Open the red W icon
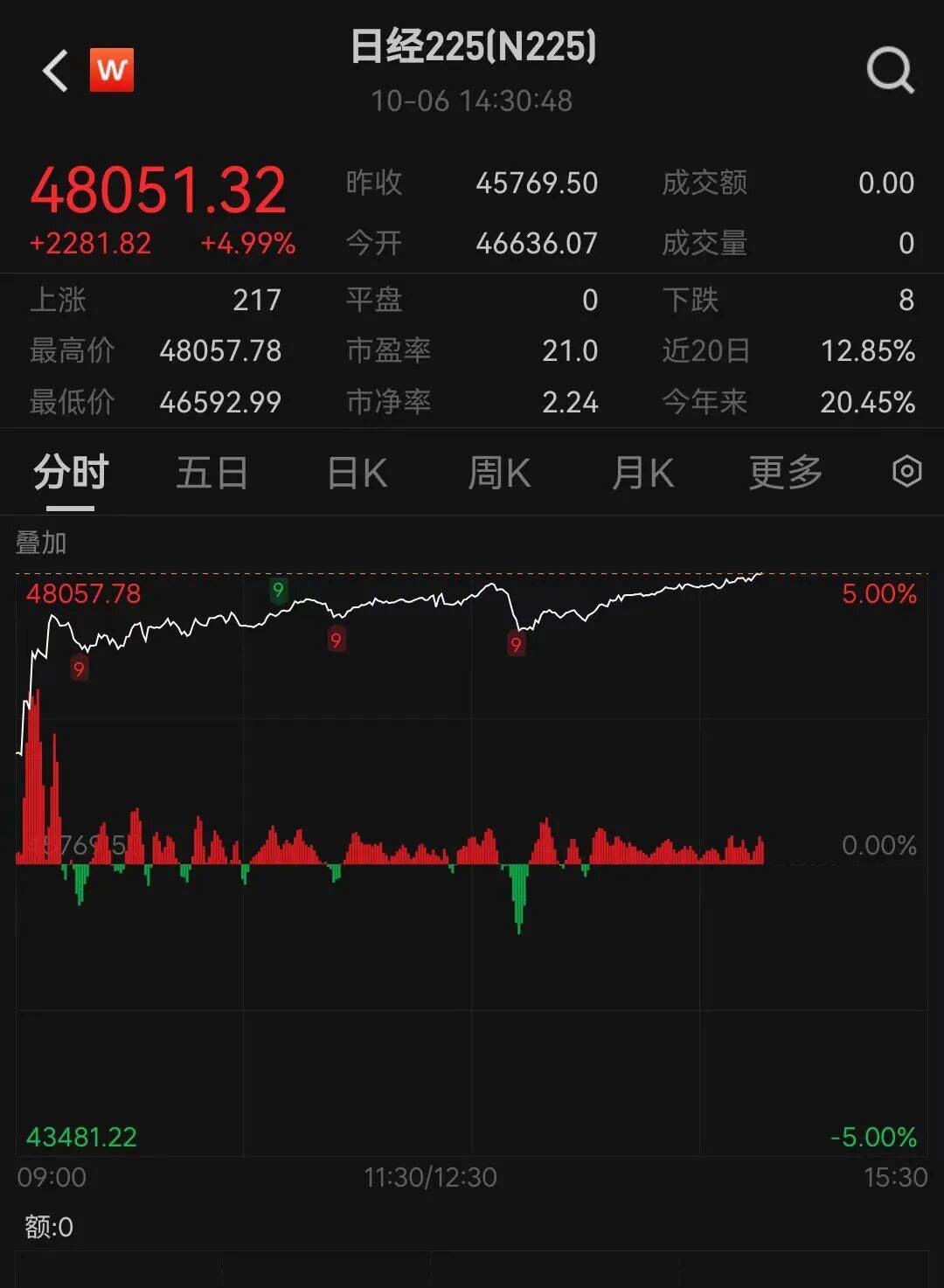 point(112,70)
